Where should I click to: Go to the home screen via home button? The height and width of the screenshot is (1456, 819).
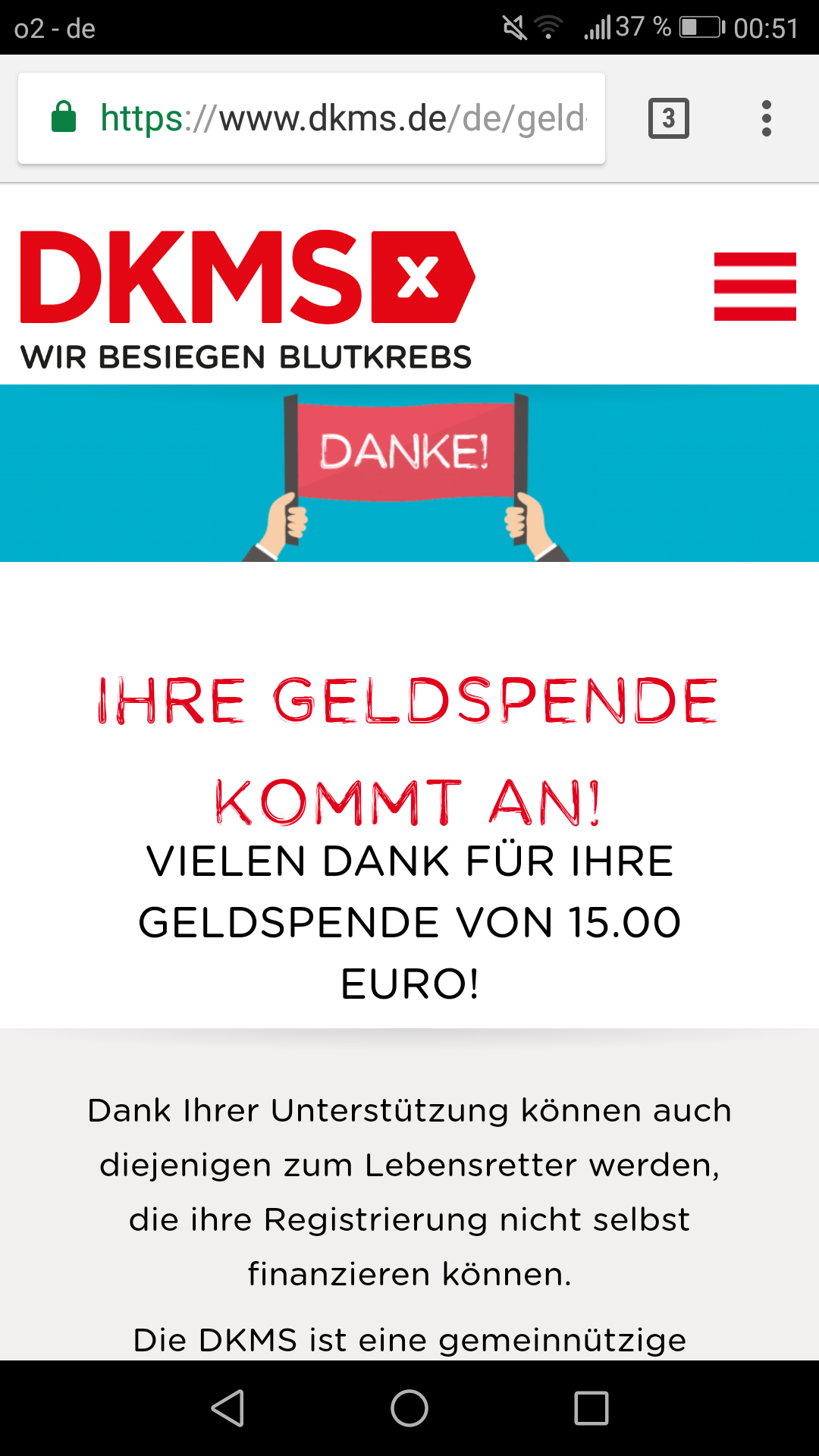pyautogui.click(x=409, y=1408)
